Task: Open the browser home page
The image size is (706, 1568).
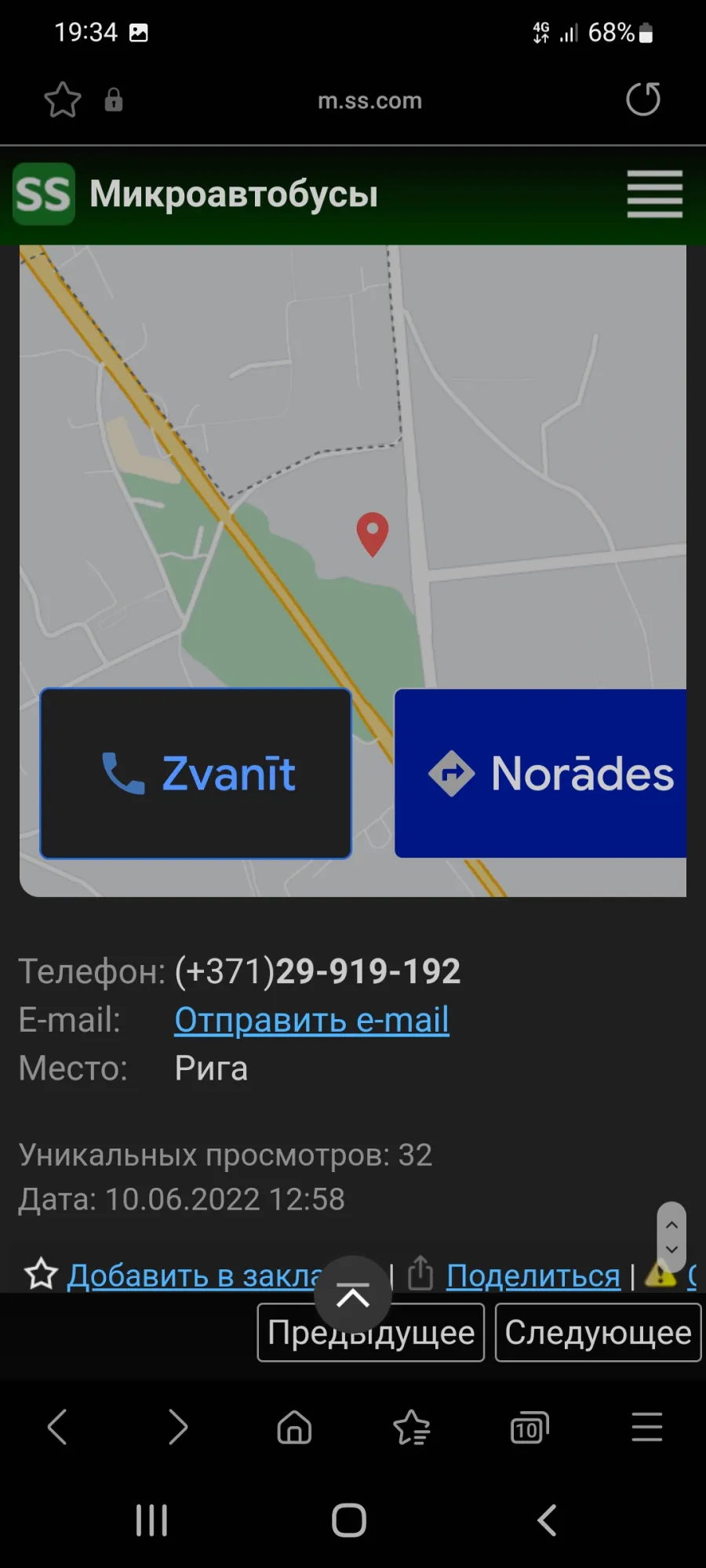Action: tap(294, 1427)
